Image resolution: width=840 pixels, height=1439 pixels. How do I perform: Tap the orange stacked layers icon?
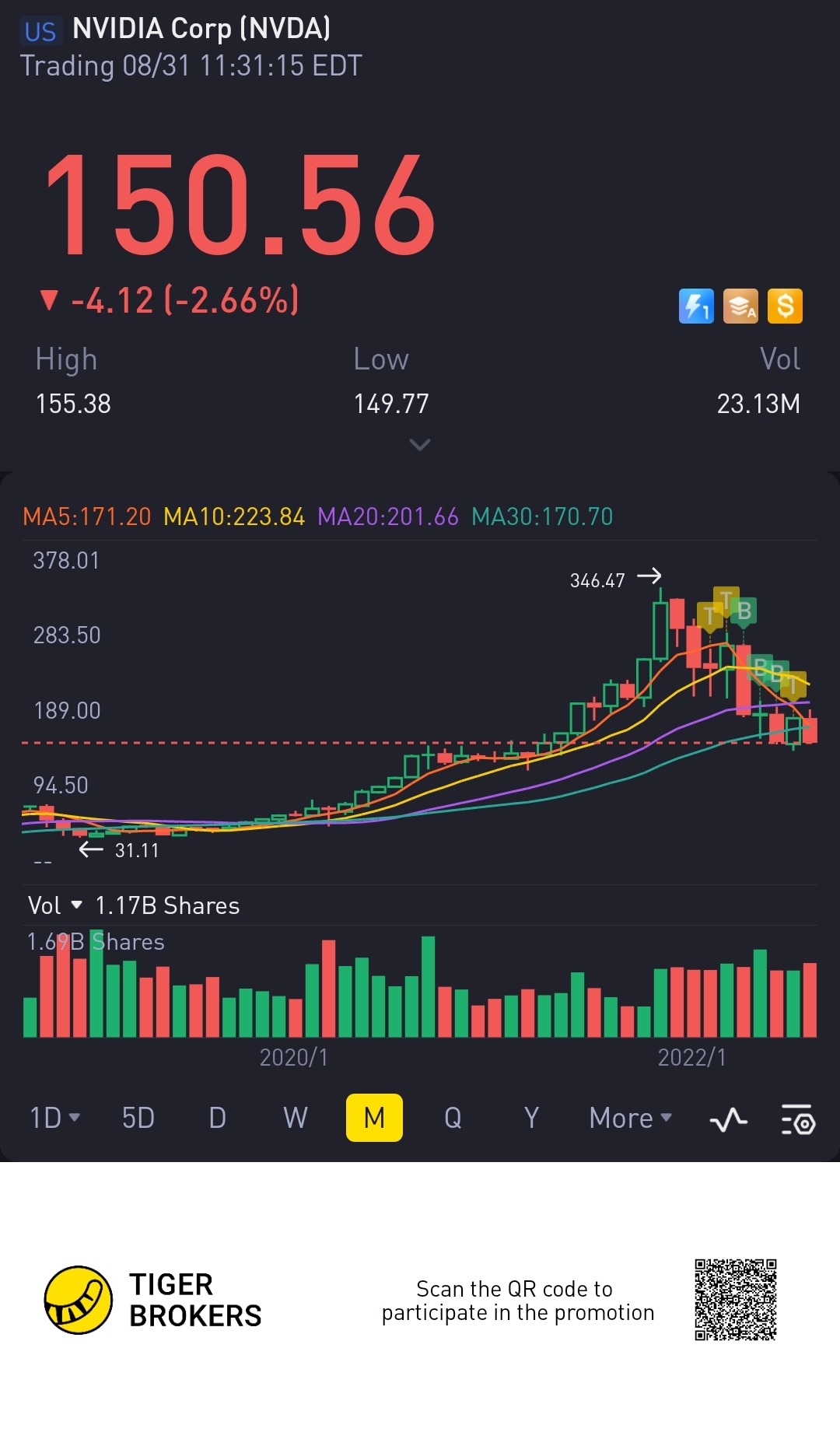pyautogui.click(x=740, y=306)
